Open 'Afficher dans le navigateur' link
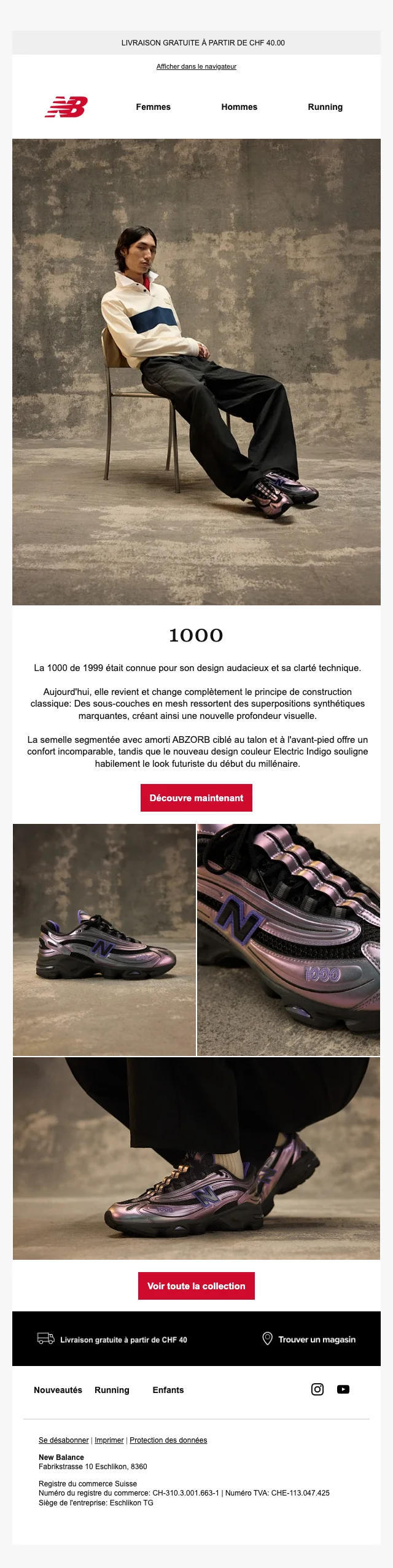The width and height of the screenshot is (393, 1568). tap(196, 66)
